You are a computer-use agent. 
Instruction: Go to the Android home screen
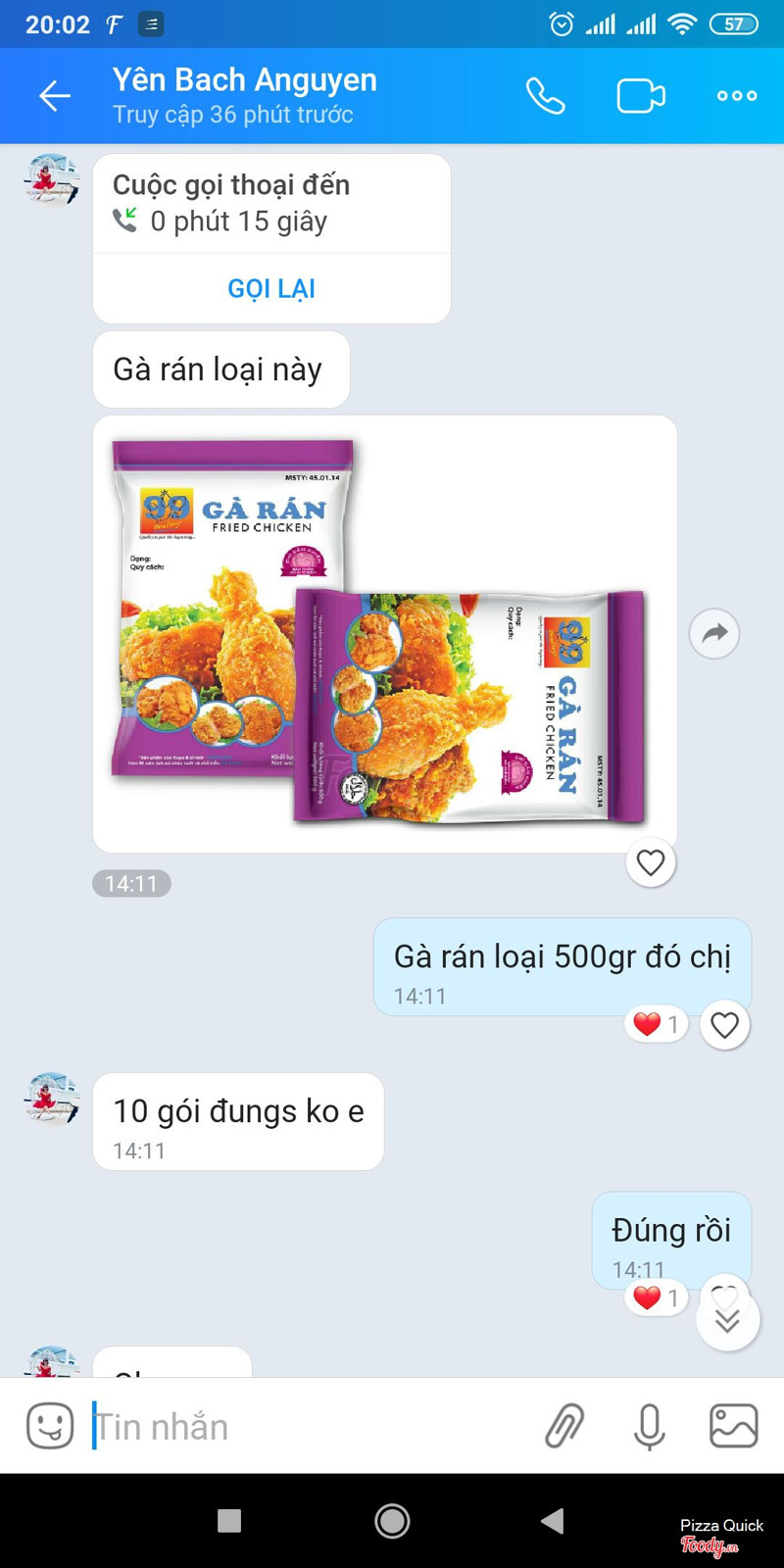click(392, 1521)
